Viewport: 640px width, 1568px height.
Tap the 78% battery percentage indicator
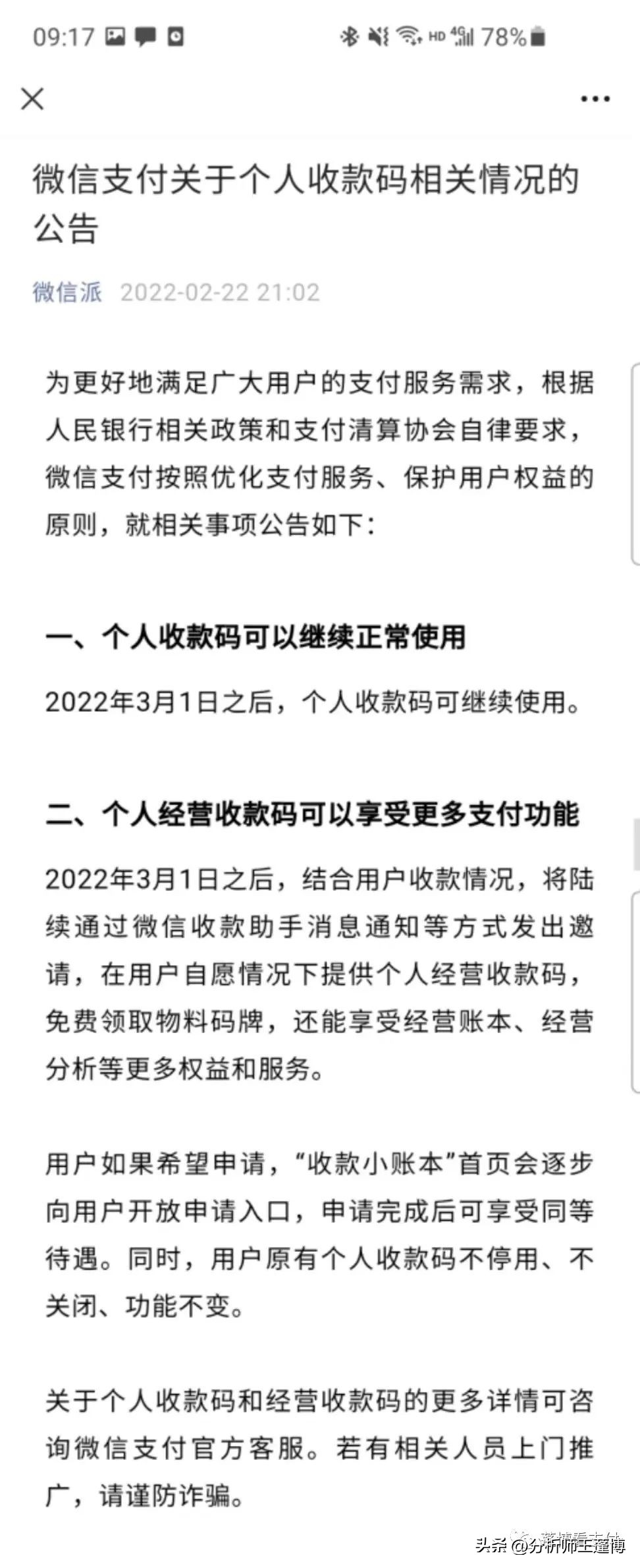pyautogui.click(x=504, y=38)
